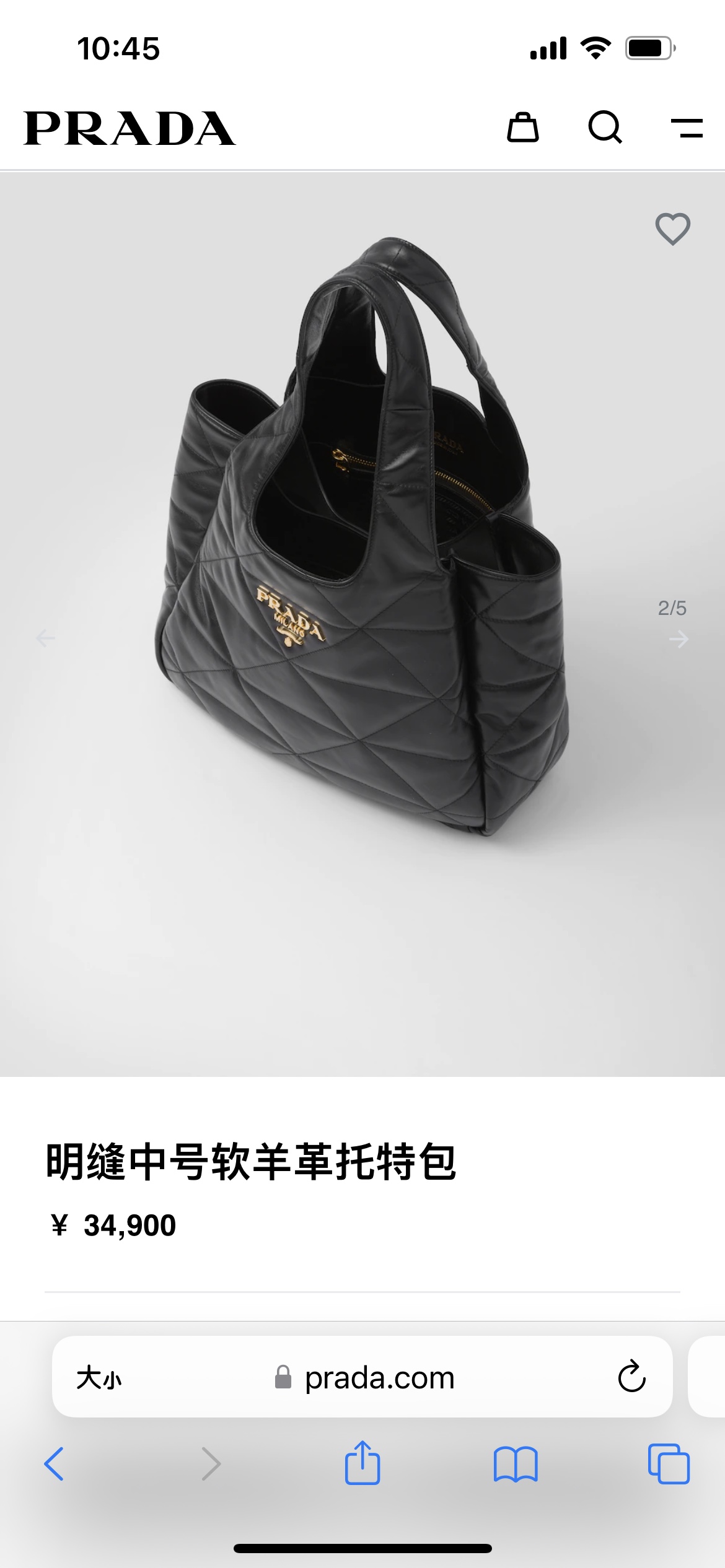The width and height of the screenshot is (725, 1568).
Task: Share this product page
Action: click(362, 1463)
